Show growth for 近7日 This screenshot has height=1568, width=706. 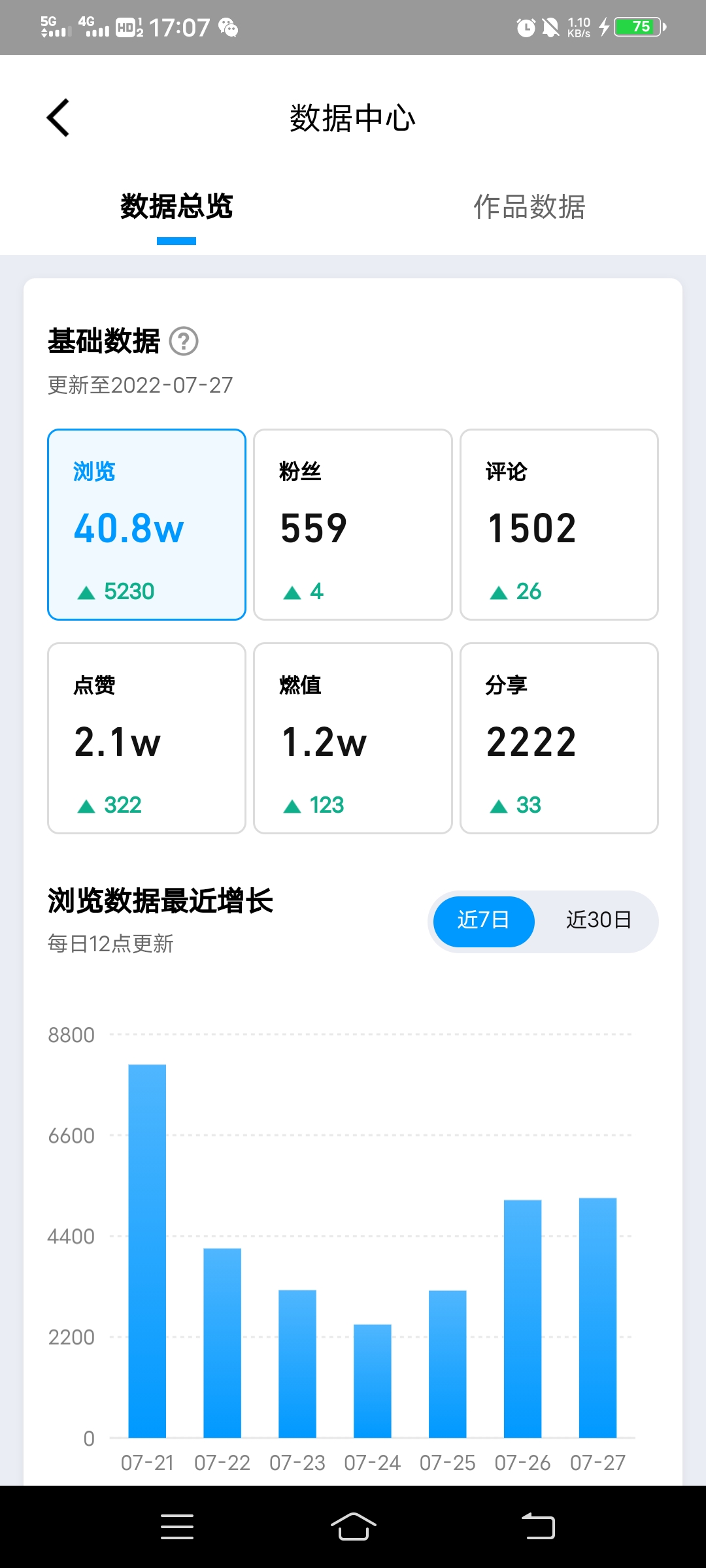(484, 921)
